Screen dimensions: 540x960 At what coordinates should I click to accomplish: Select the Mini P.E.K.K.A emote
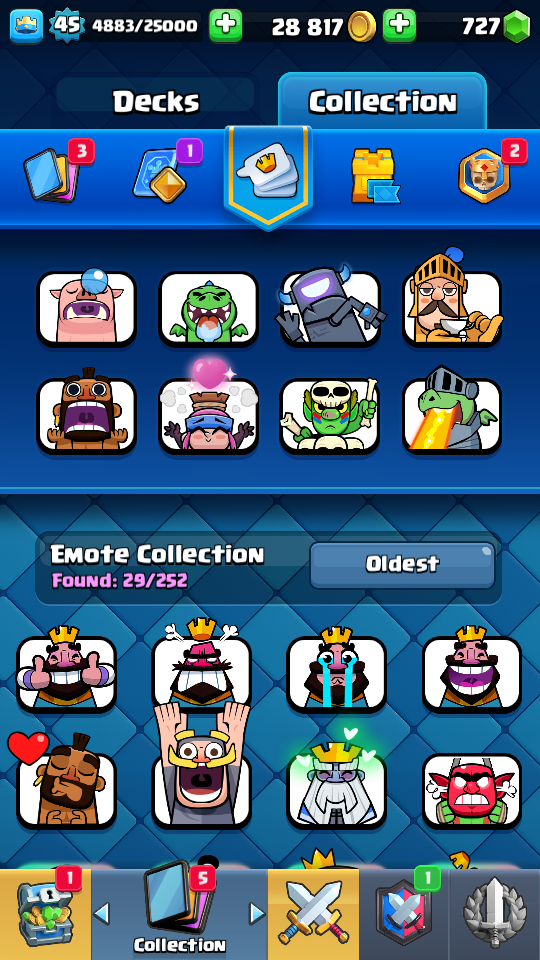point(330,306)
